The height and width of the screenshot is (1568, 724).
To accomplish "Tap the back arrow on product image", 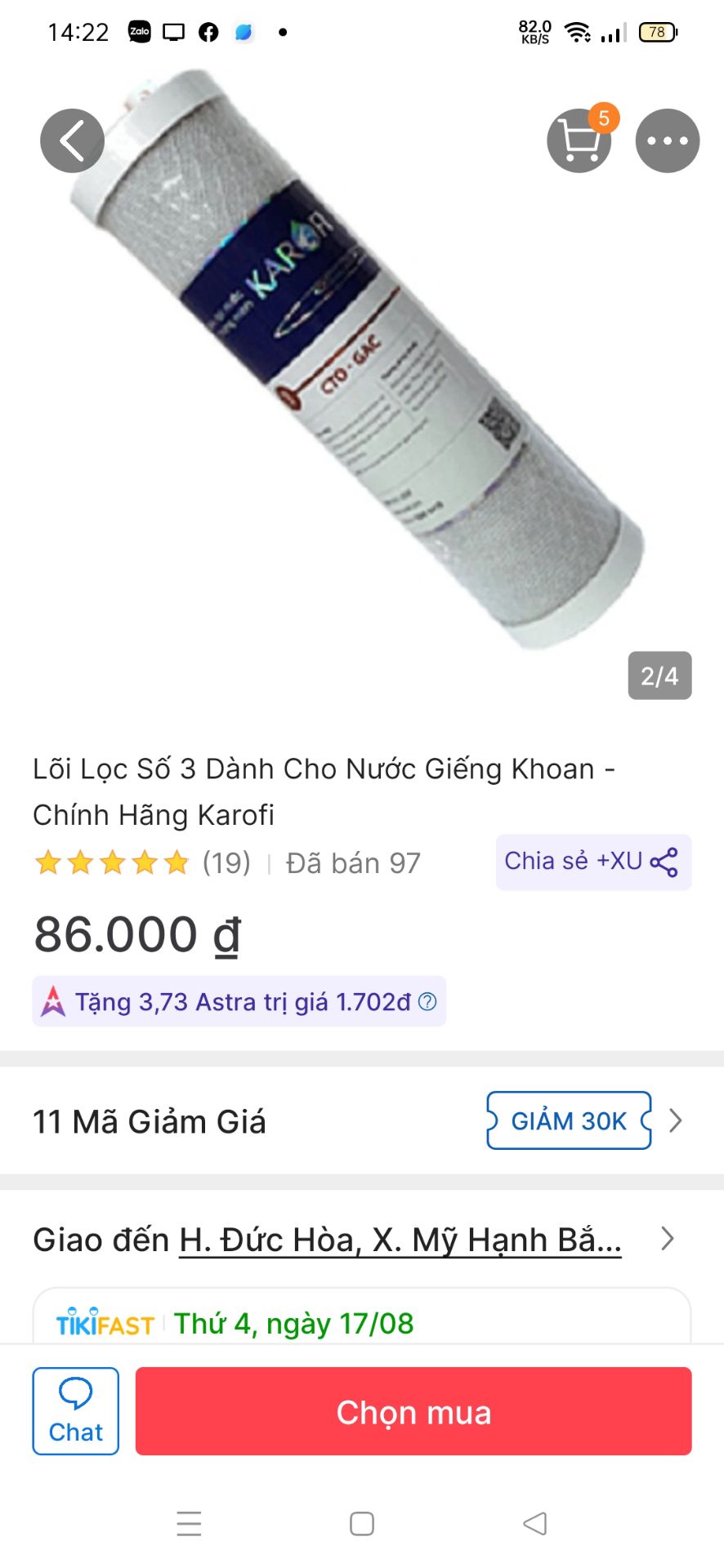I will click(x=71, y=140).
